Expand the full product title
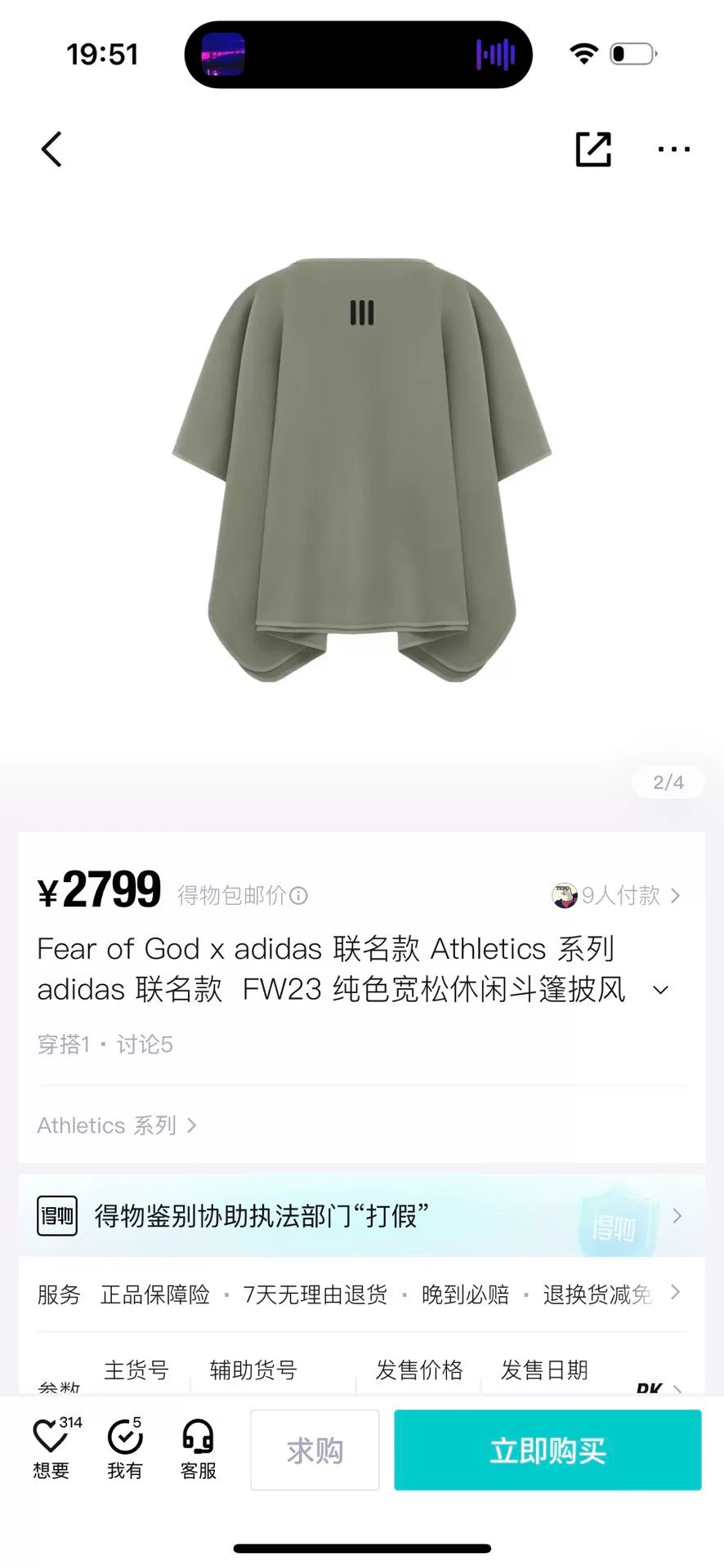The height and width of the screenshot is (1568, 724). pos(661,990)
